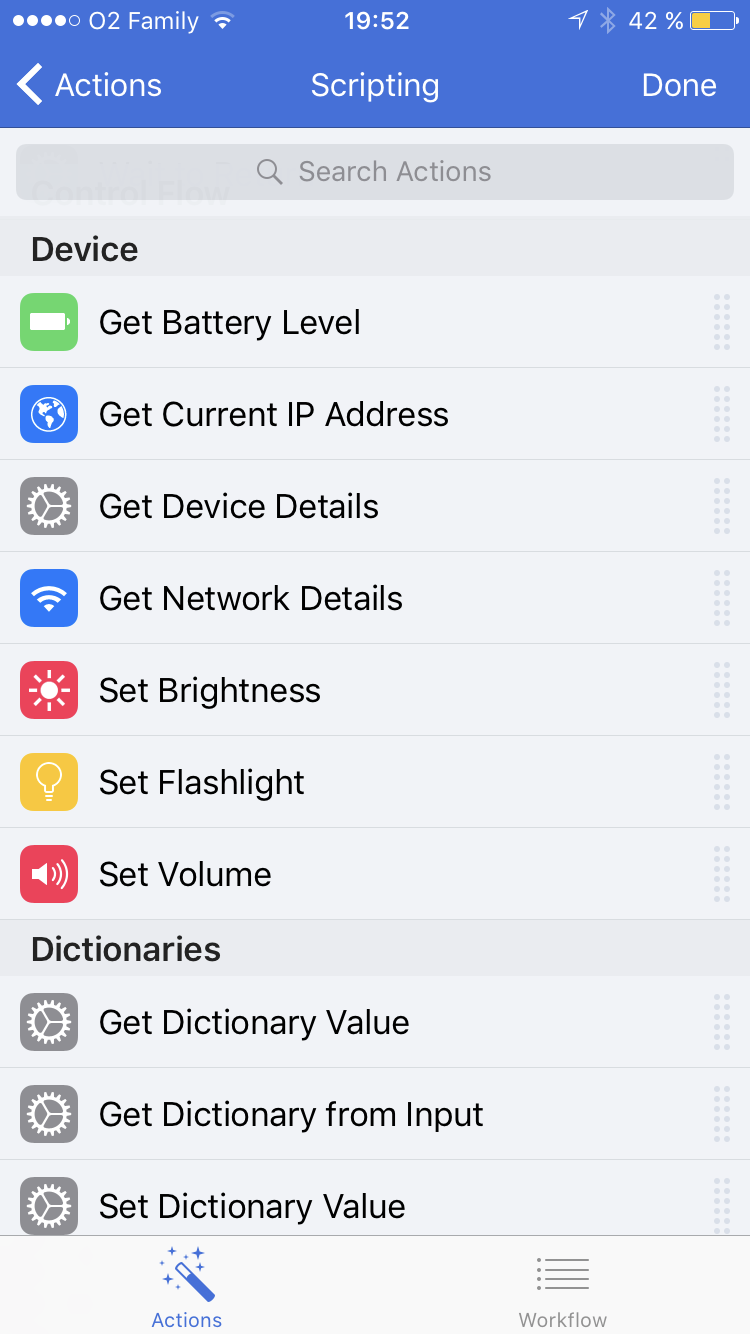
Task: Select the Set Volume action
Action: point(185,875)
